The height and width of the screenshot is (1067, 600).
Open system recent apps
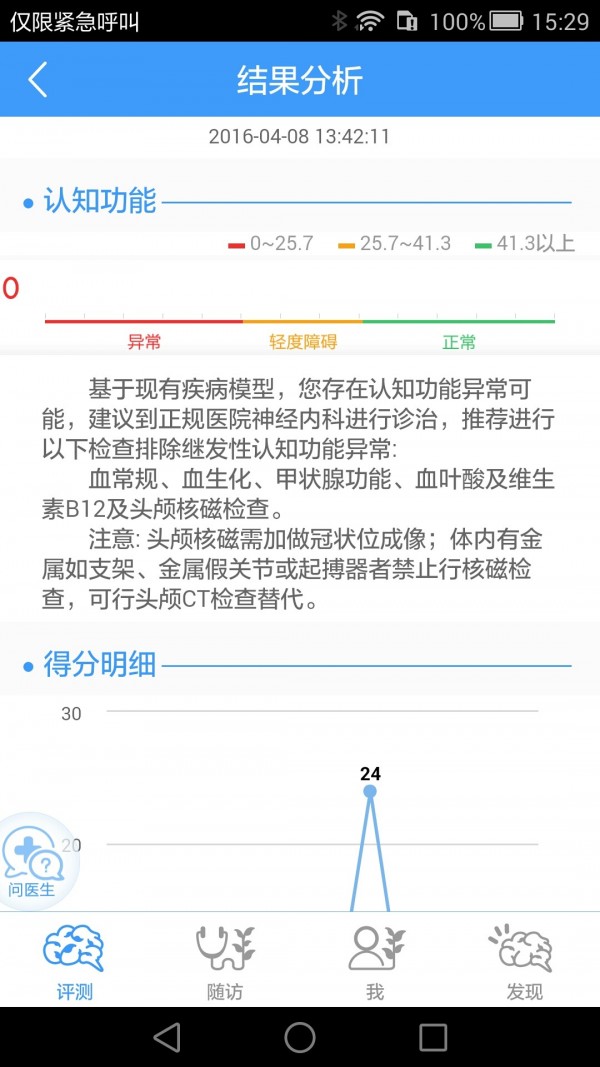[x=433, y=1037]
